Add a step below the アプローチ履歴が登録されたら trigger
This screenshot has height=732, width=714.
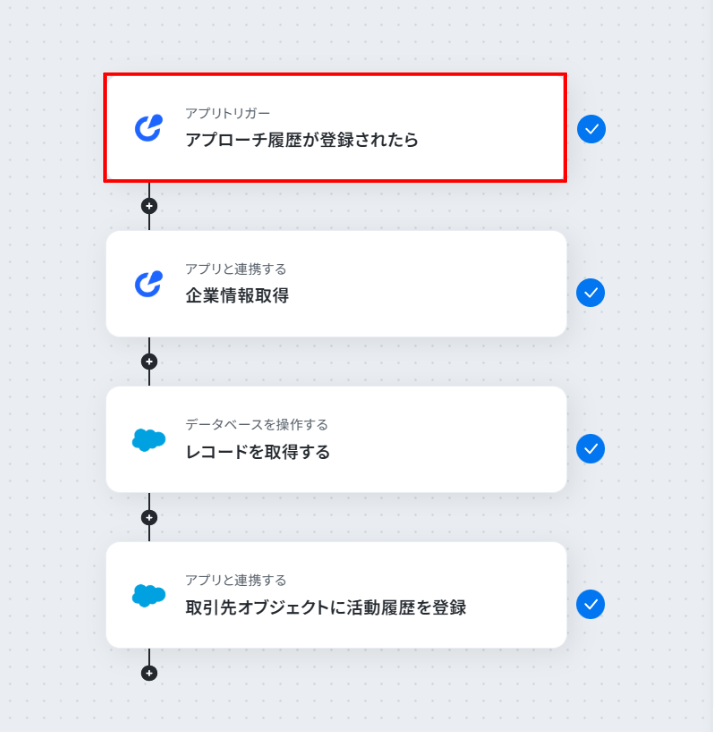(149, 206)
